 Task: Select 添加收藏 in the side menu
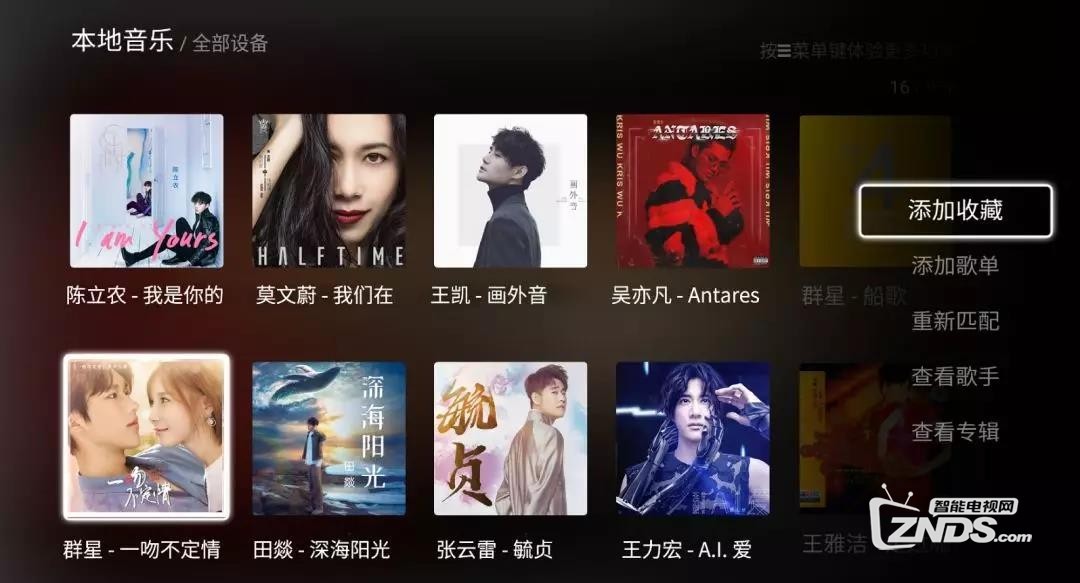955,211
